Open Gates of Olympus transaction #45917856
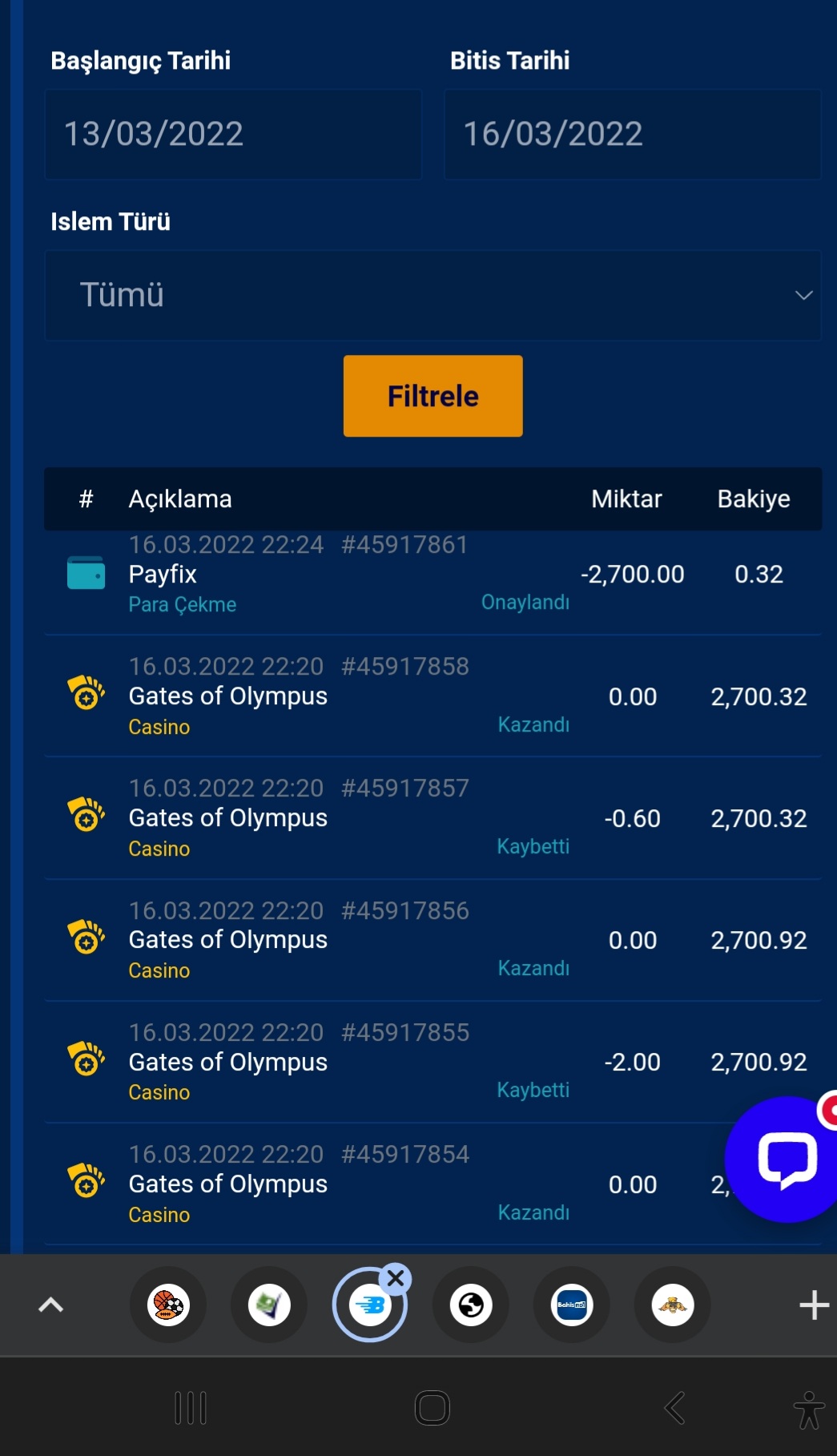This screenshot has width=837, height=1456. (x=433, y=940)
